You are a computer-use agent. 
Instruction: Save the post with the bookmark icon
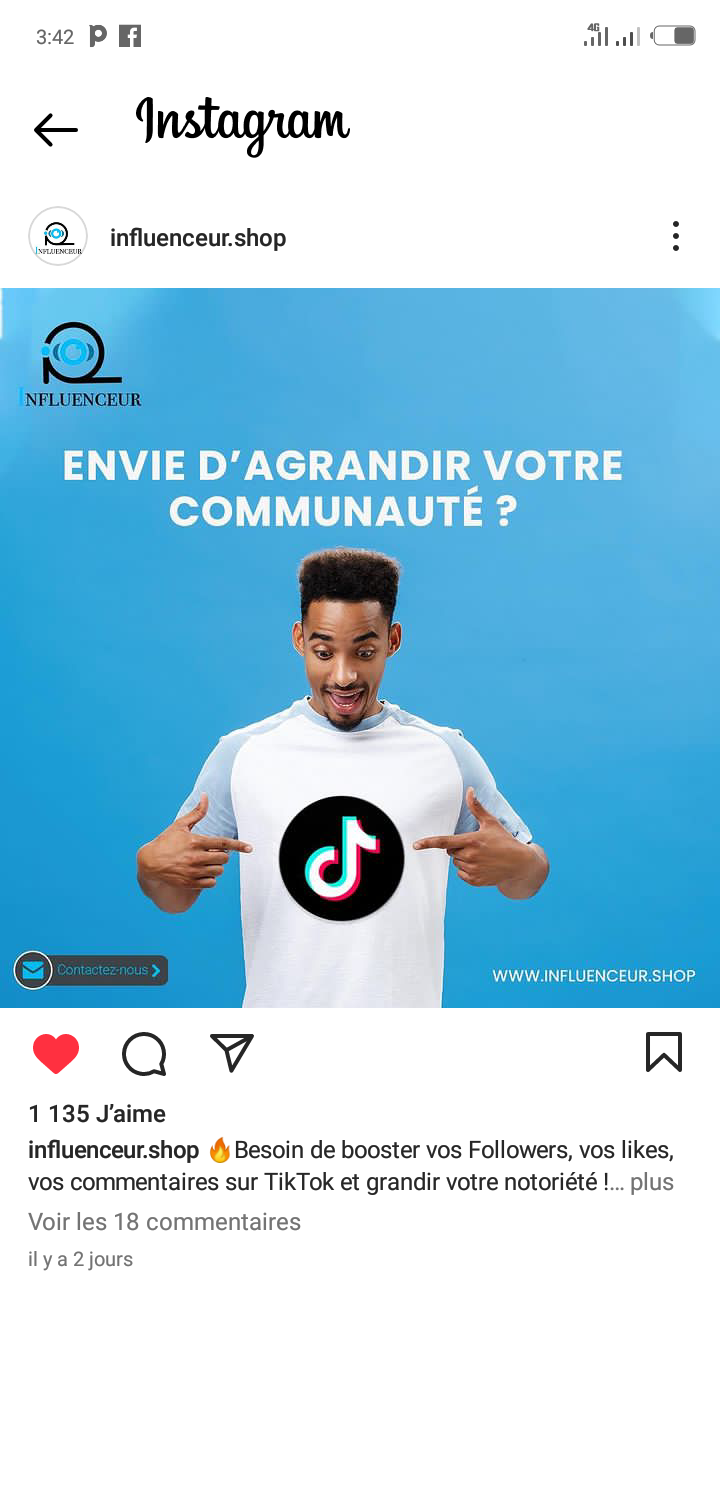click(664, 1052)
